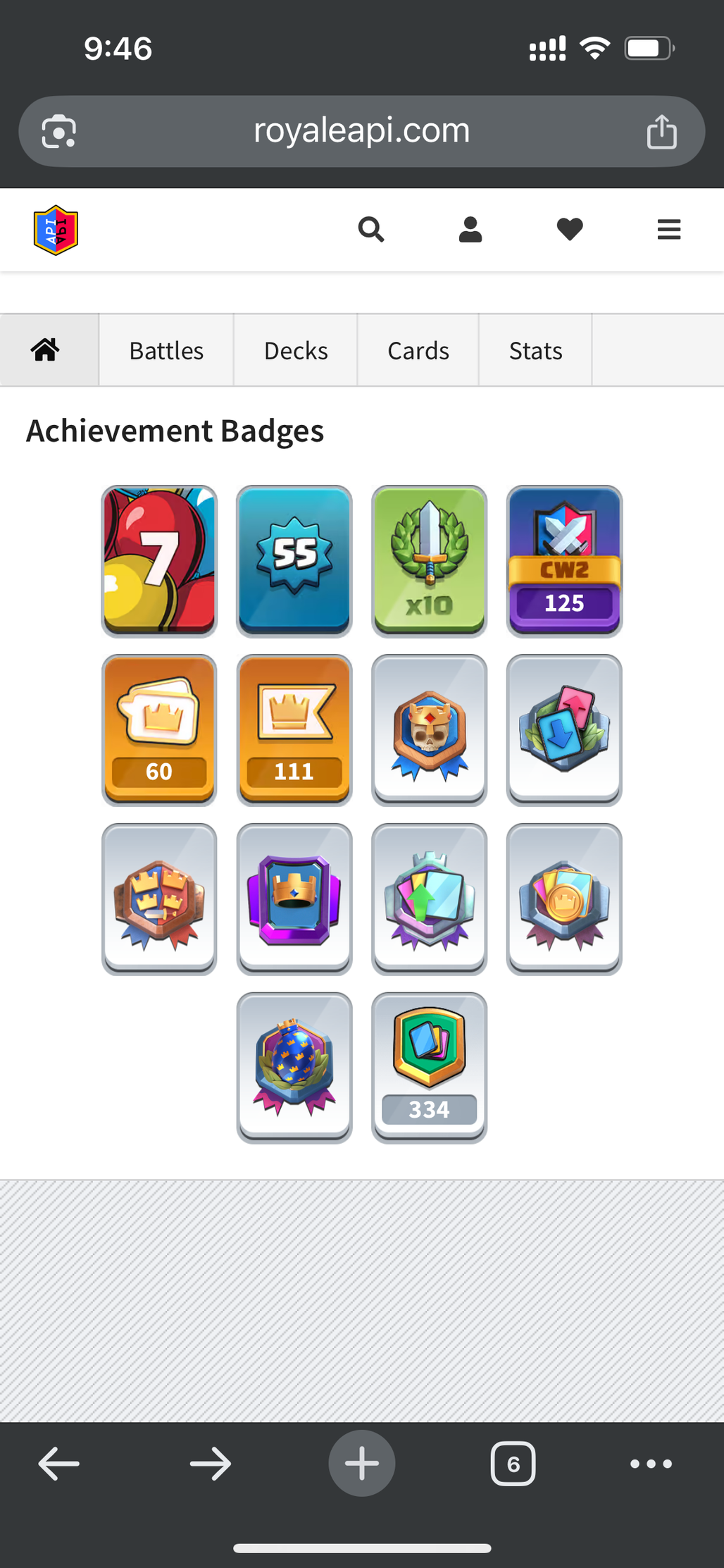This screenshot has height=1568, width=724.
Task: Open the browser's more options menu
Action: 651,1464
